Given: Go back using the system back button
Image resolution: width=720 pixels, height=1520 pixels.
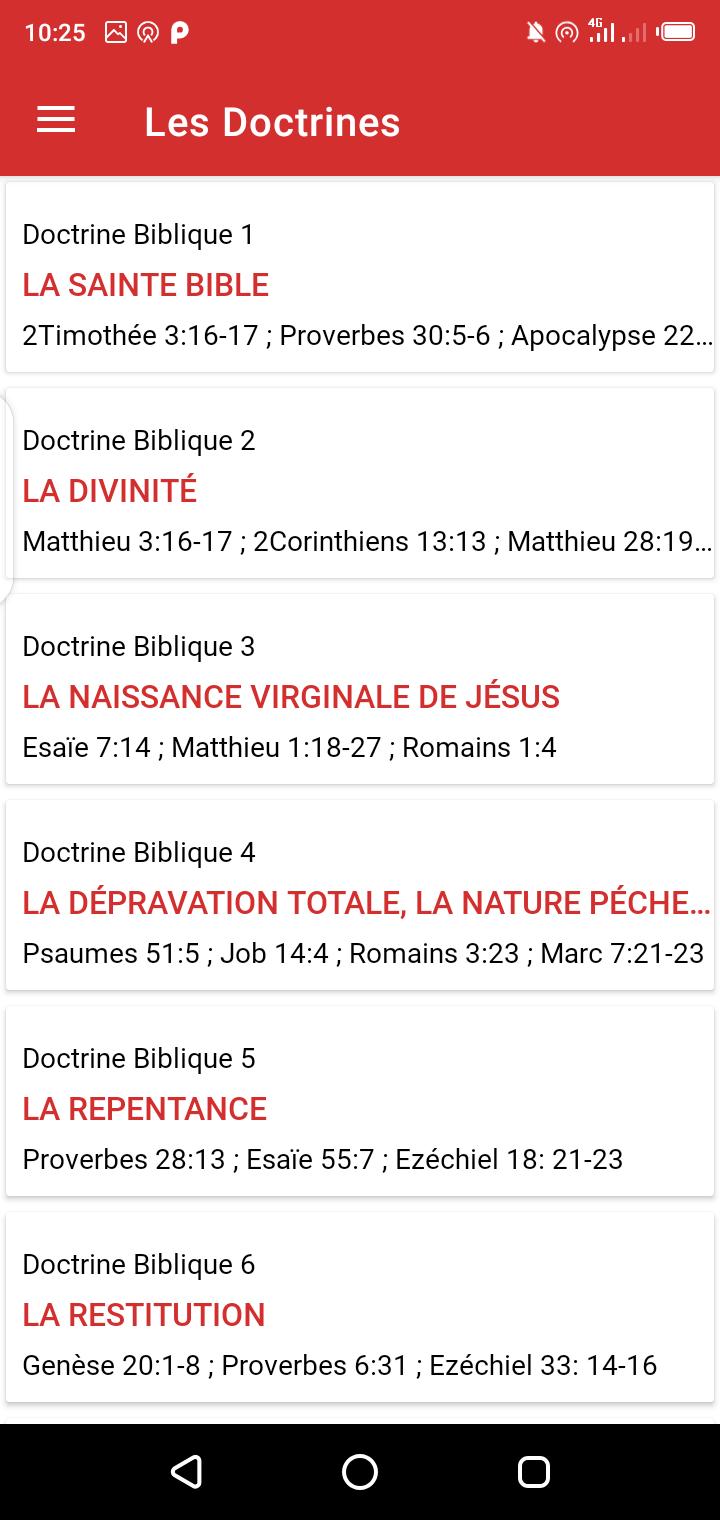Looking at the screenshot, I should click(x=186, y=1472).
